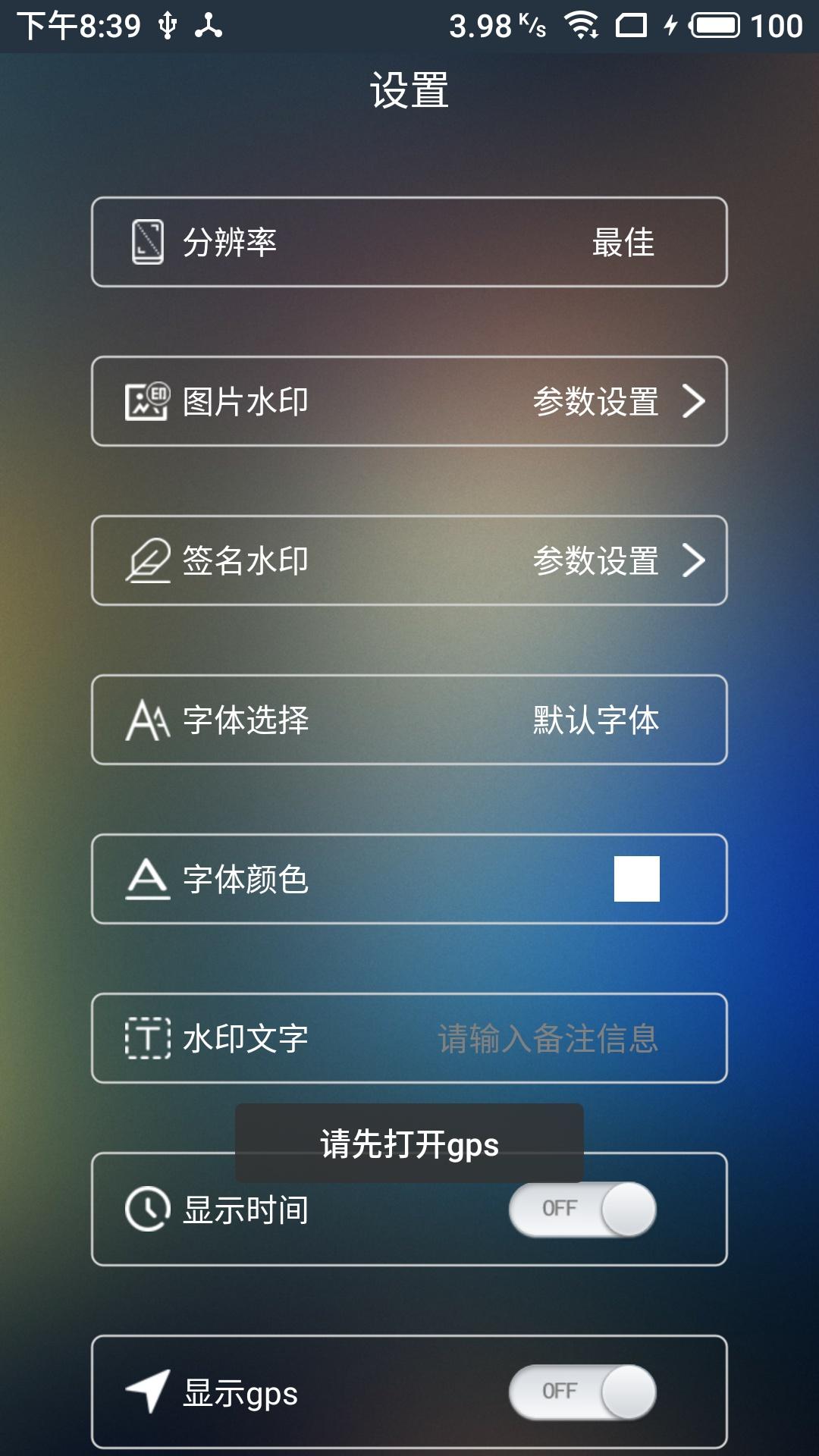Pick the white font color swatch
The width and height of the screenshot is (819, 1456).
638,878
